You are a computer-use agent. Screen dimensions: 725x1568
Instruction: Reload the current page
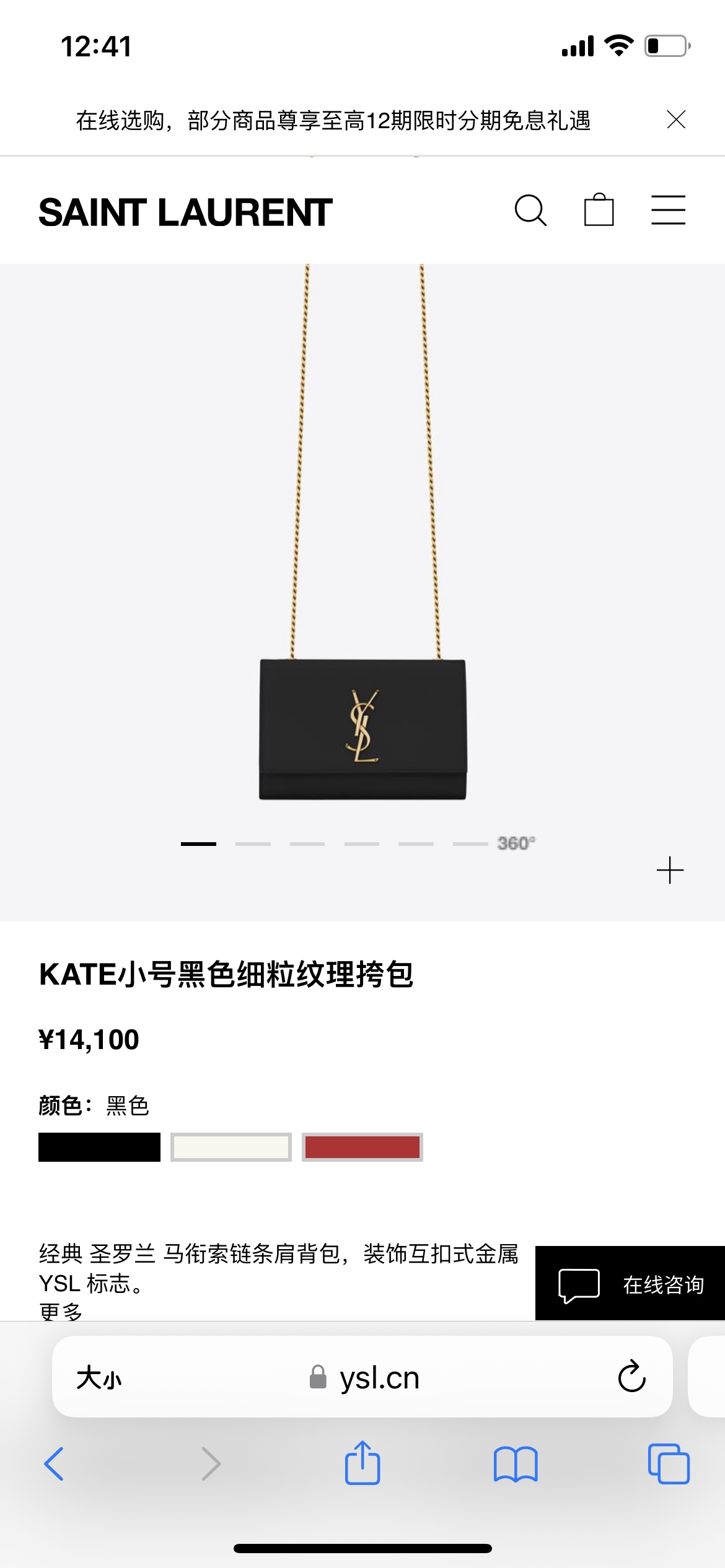631,1377
